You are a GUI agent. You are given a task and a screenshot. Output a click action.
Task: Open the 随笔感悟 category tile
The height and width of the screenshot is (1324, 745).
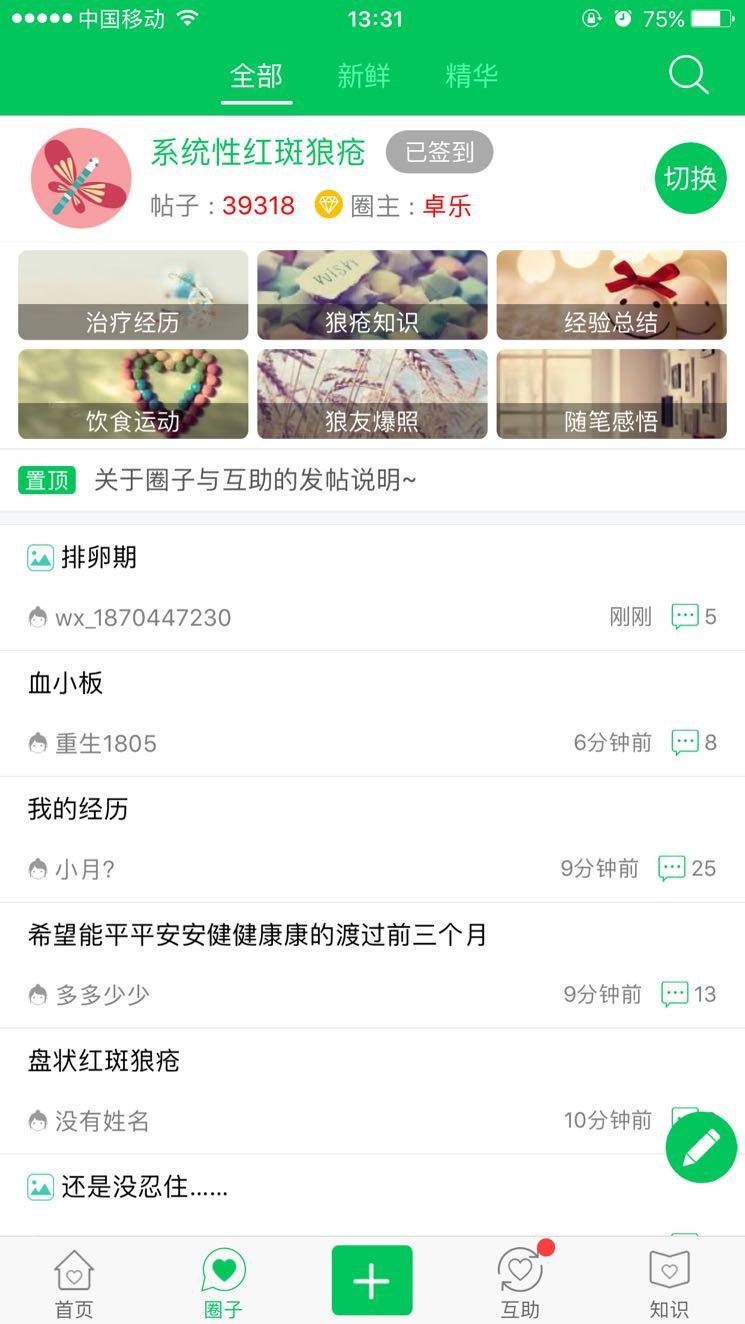click(x=611, y=394)
